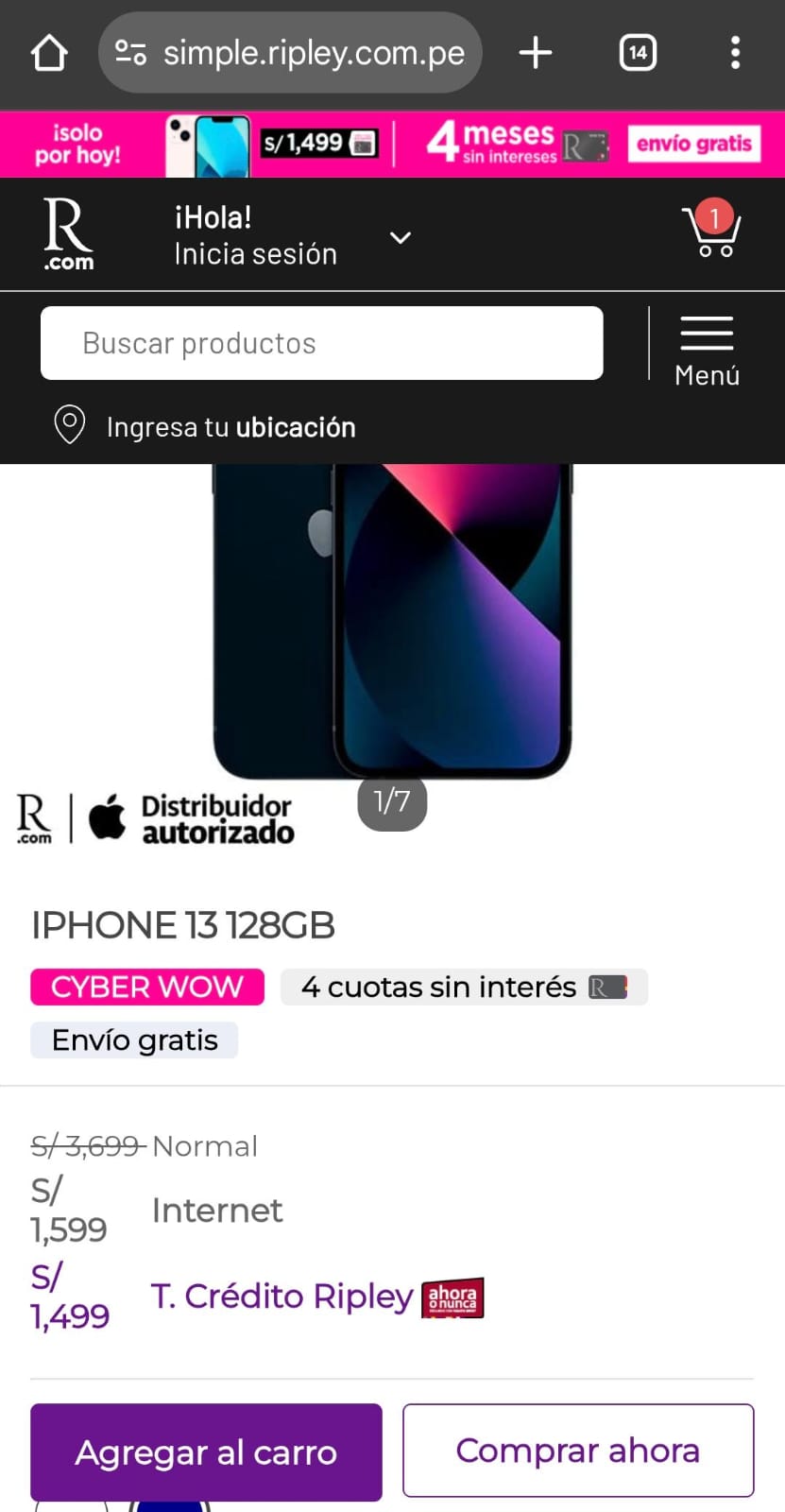
Task: Tap the Buscar productos search field
Action: [321, 343]
